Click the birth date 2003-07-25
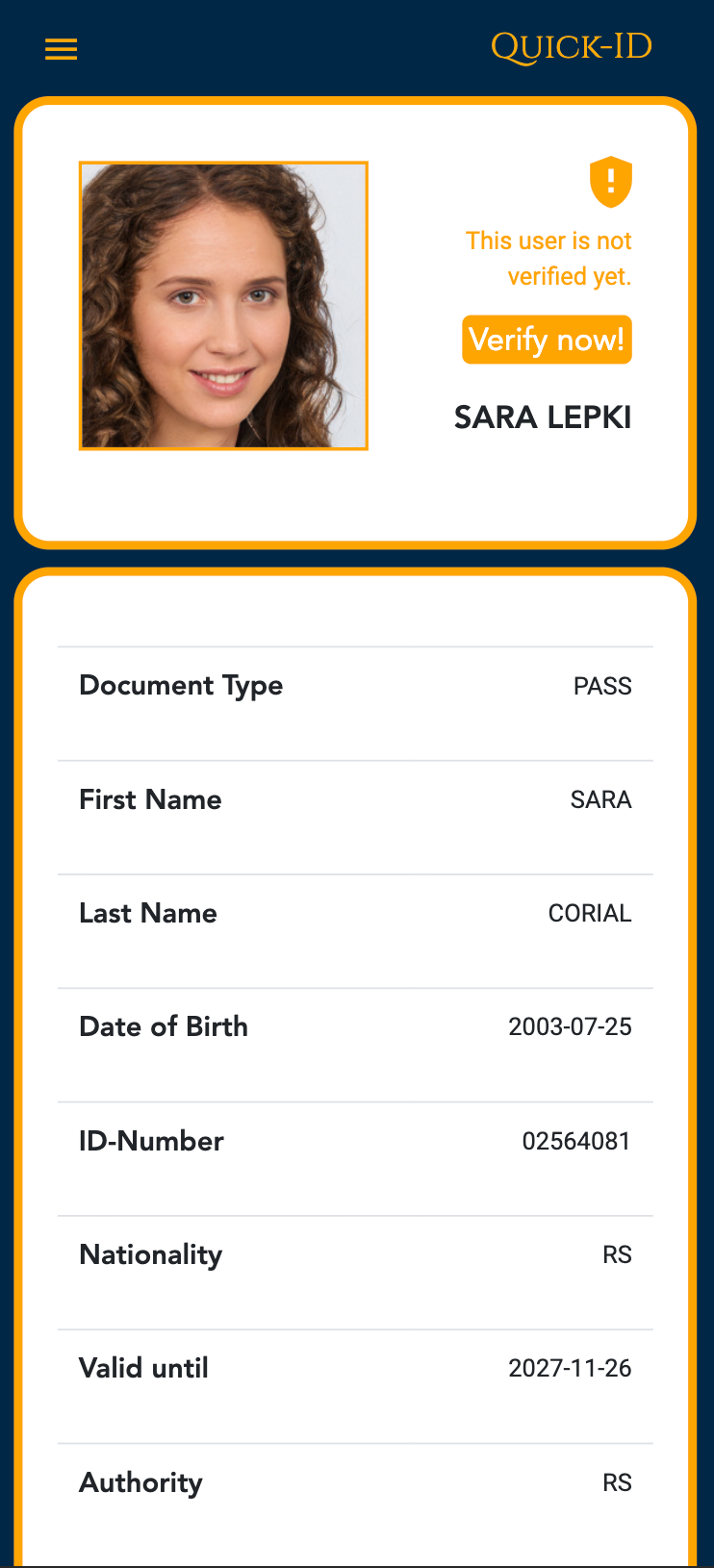Screen dimensions: 714x1568 tap(570, 1026)
